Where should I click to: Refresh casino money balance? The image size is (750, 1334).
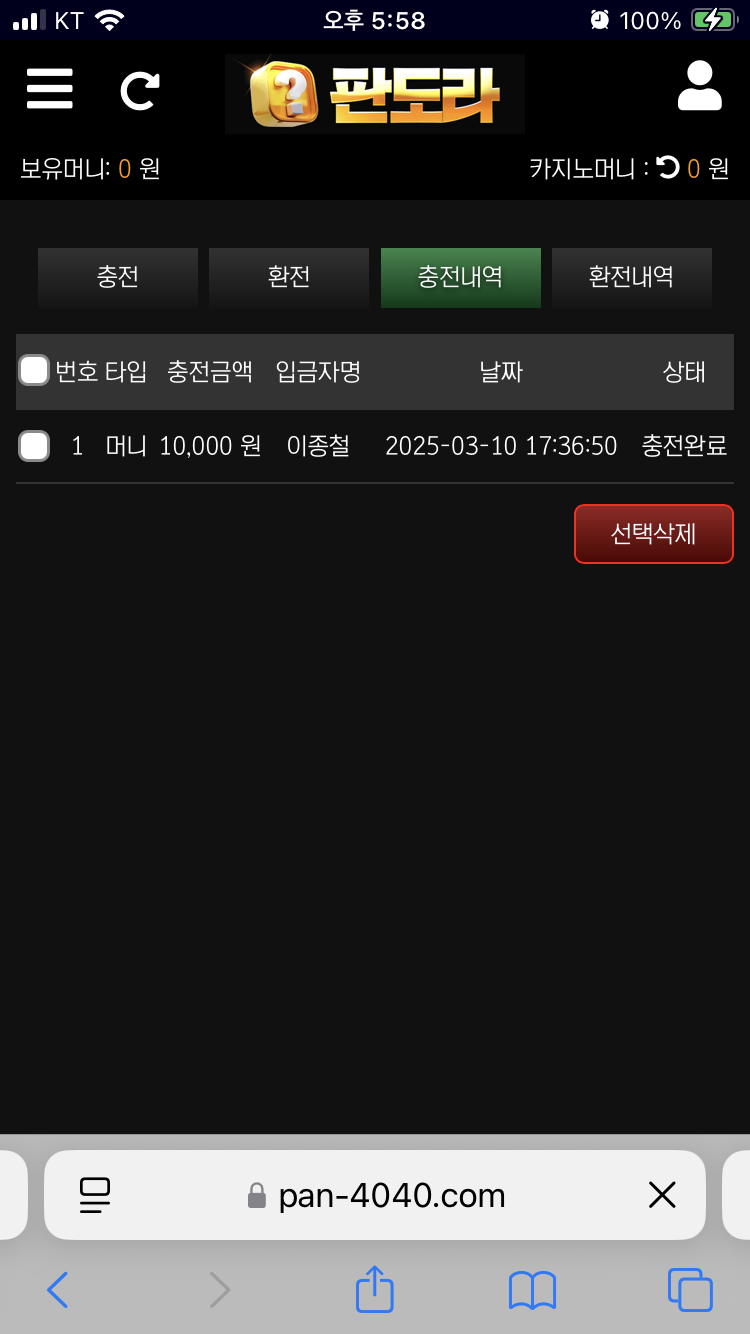pos(668,168)
